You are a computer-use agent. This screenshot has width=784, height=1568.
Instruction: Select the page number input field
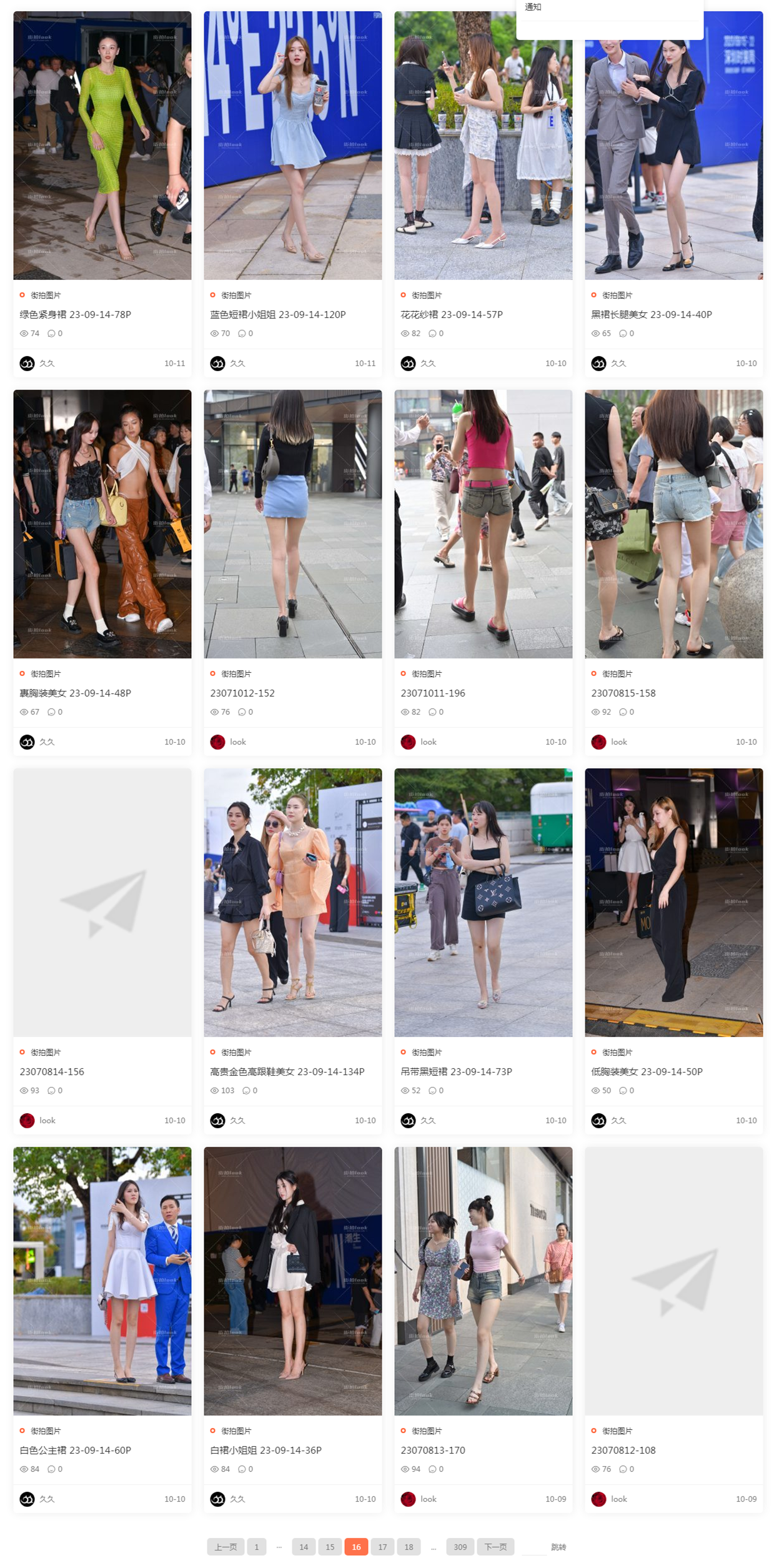(533, 1547)
